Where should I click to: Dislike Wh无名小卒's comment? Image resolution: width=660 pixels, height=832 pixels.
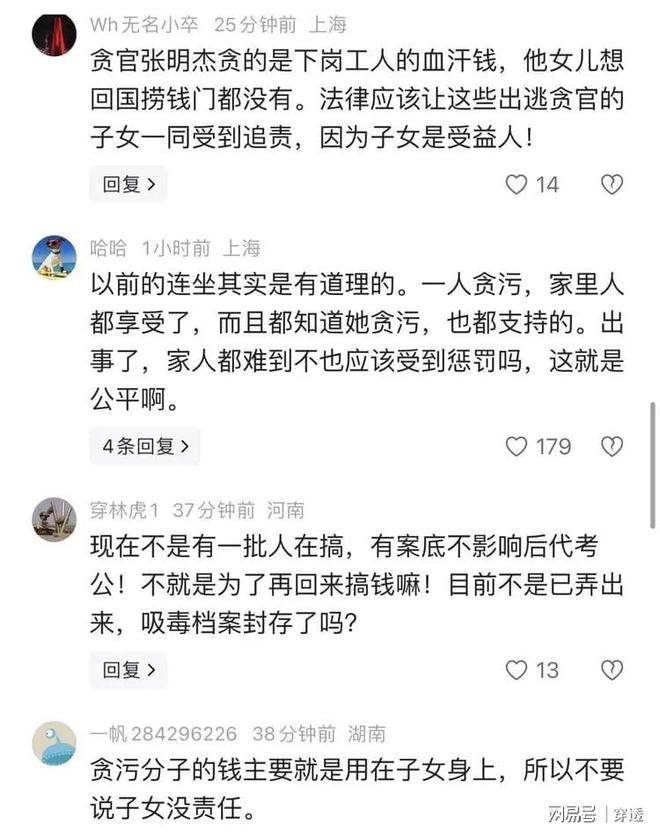pyautogui.click(x=611, y=184)
